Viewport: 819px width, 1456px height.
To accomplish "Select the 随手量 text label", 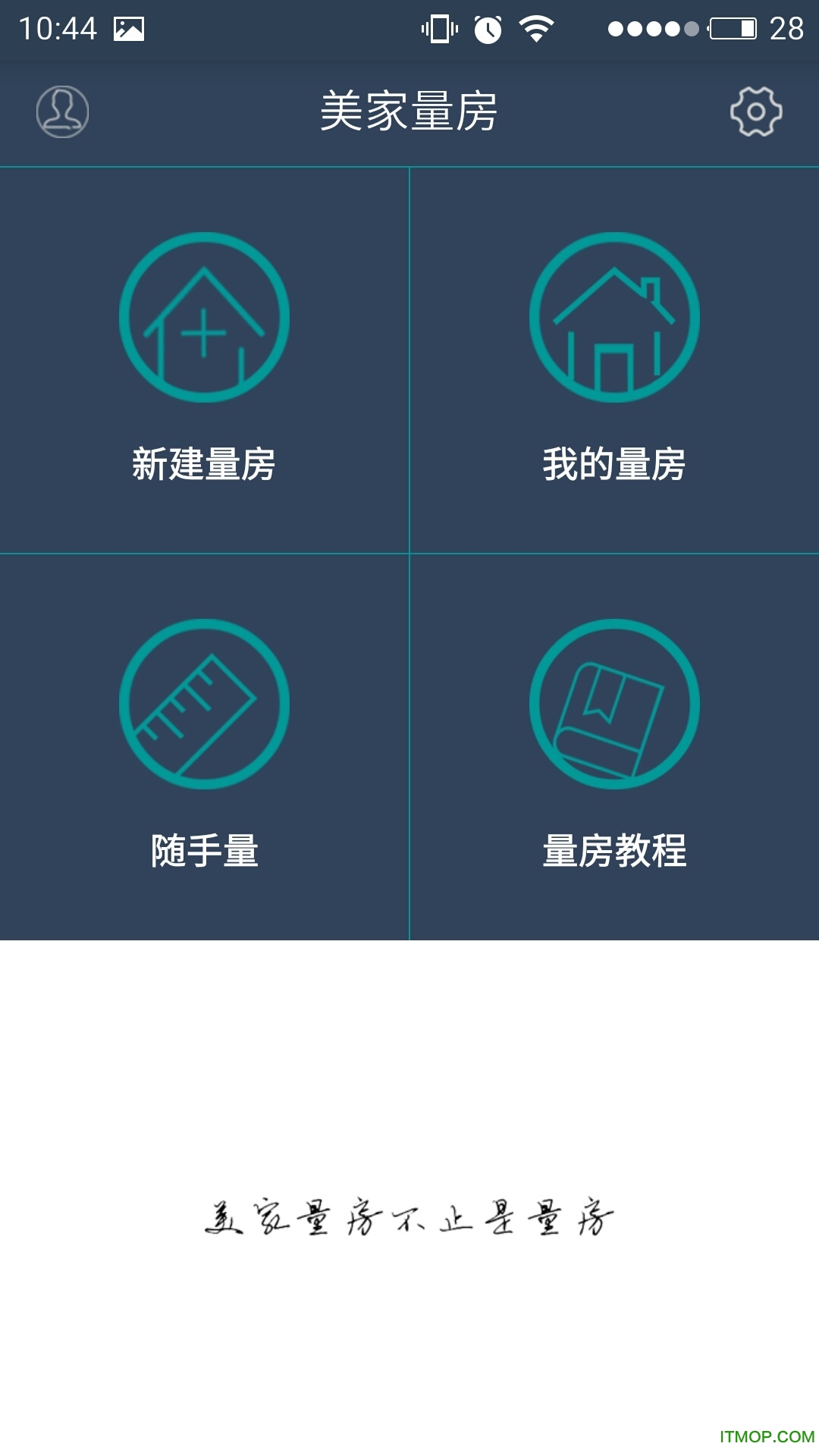I will coord(203,851).
